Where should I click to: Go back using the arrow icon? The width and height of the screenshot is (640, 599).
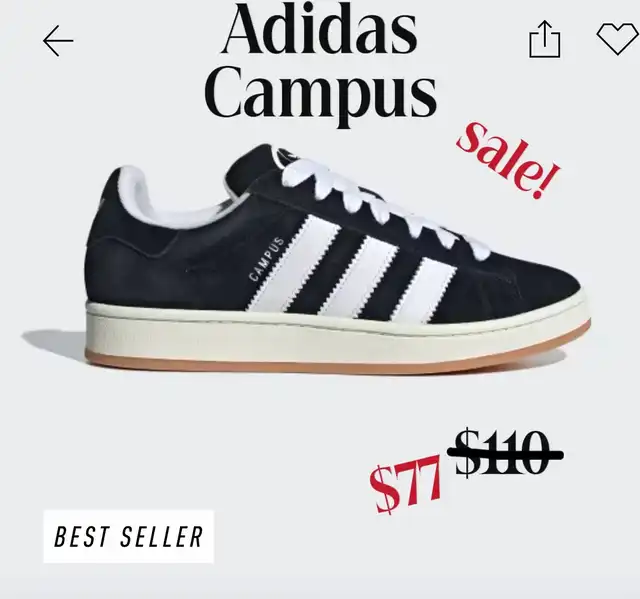click(x=58, y=41)
